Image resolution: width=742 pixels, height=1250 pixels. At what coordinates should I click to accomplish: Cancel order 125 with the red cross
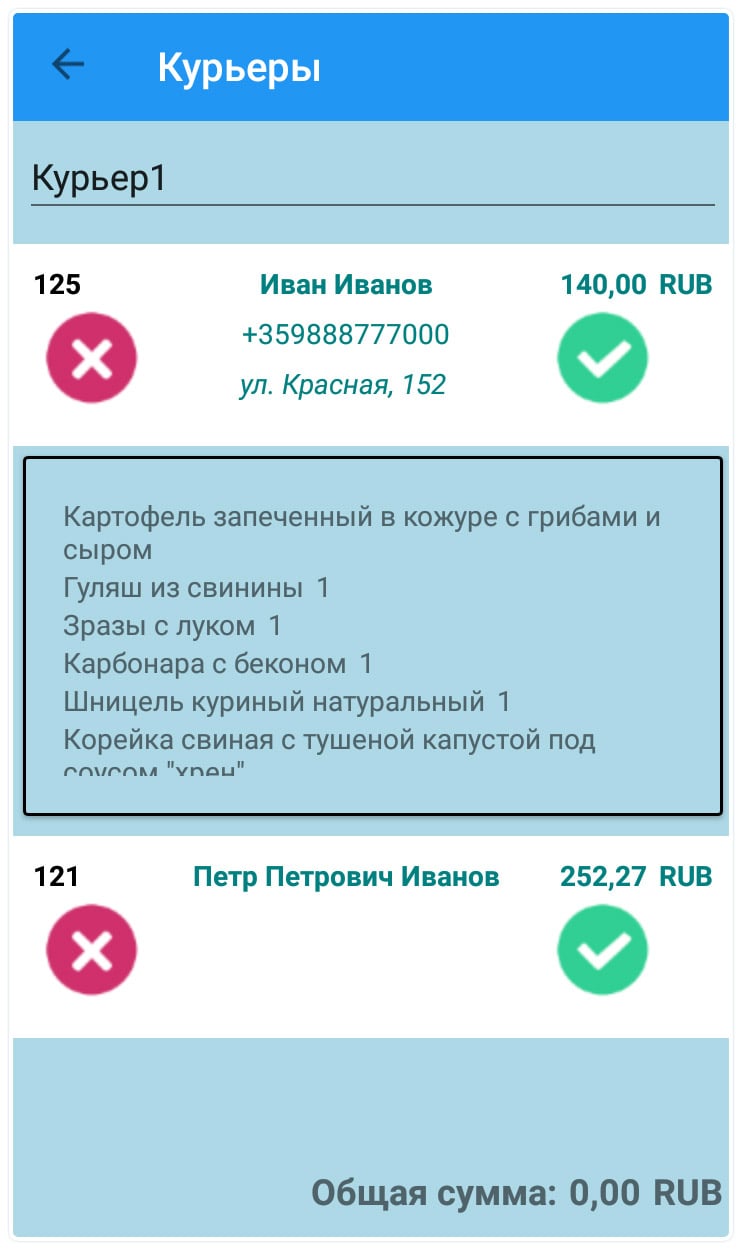coord(92,358)
